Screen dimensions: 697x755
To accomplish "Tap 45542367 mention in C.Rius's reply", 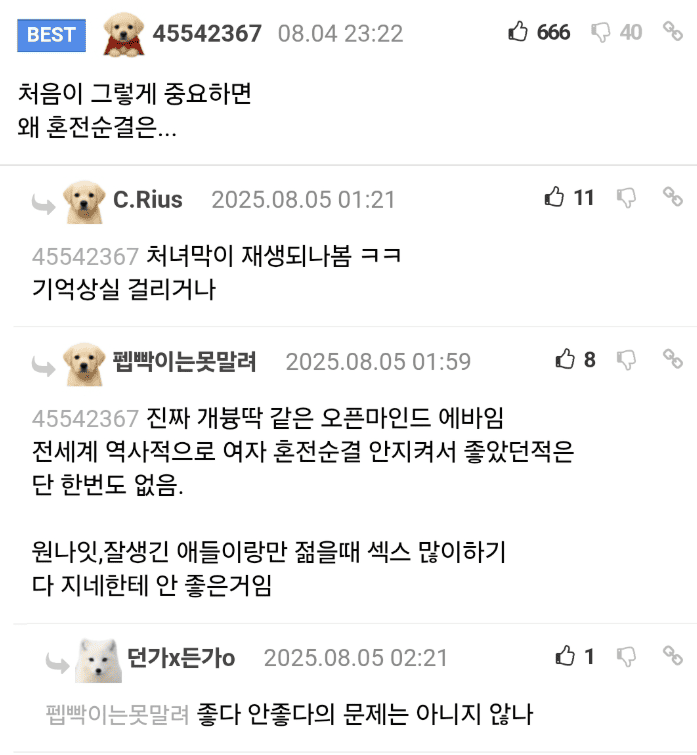I will click(x=85, y=255).
